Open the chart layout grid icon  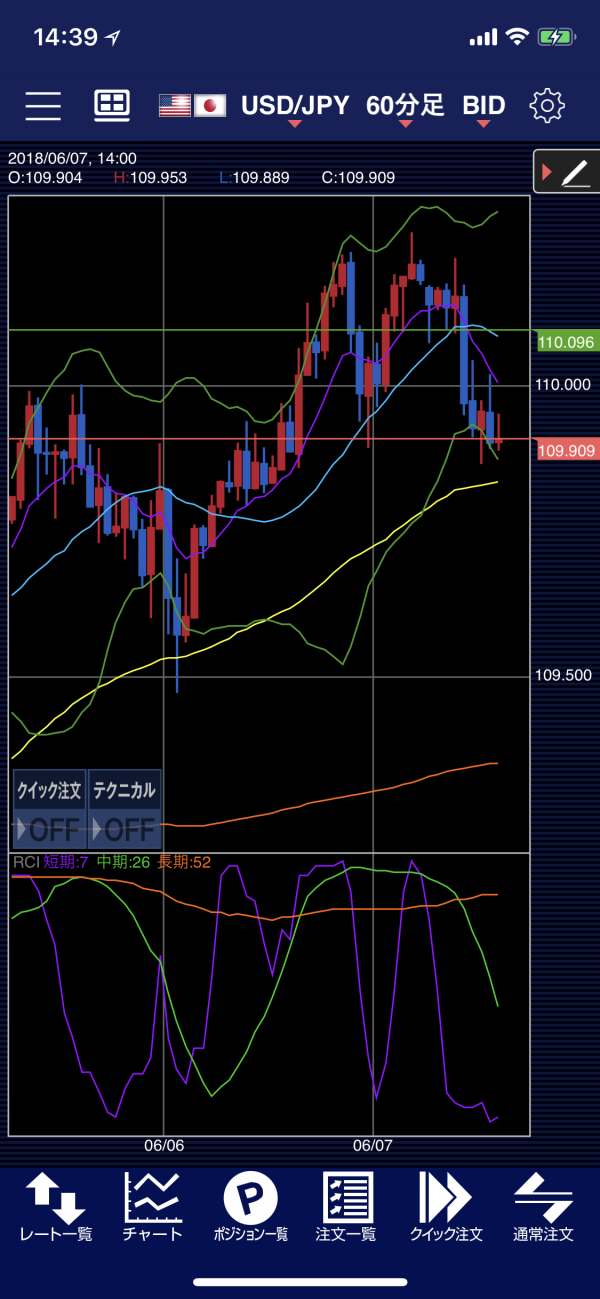point(112,105)
